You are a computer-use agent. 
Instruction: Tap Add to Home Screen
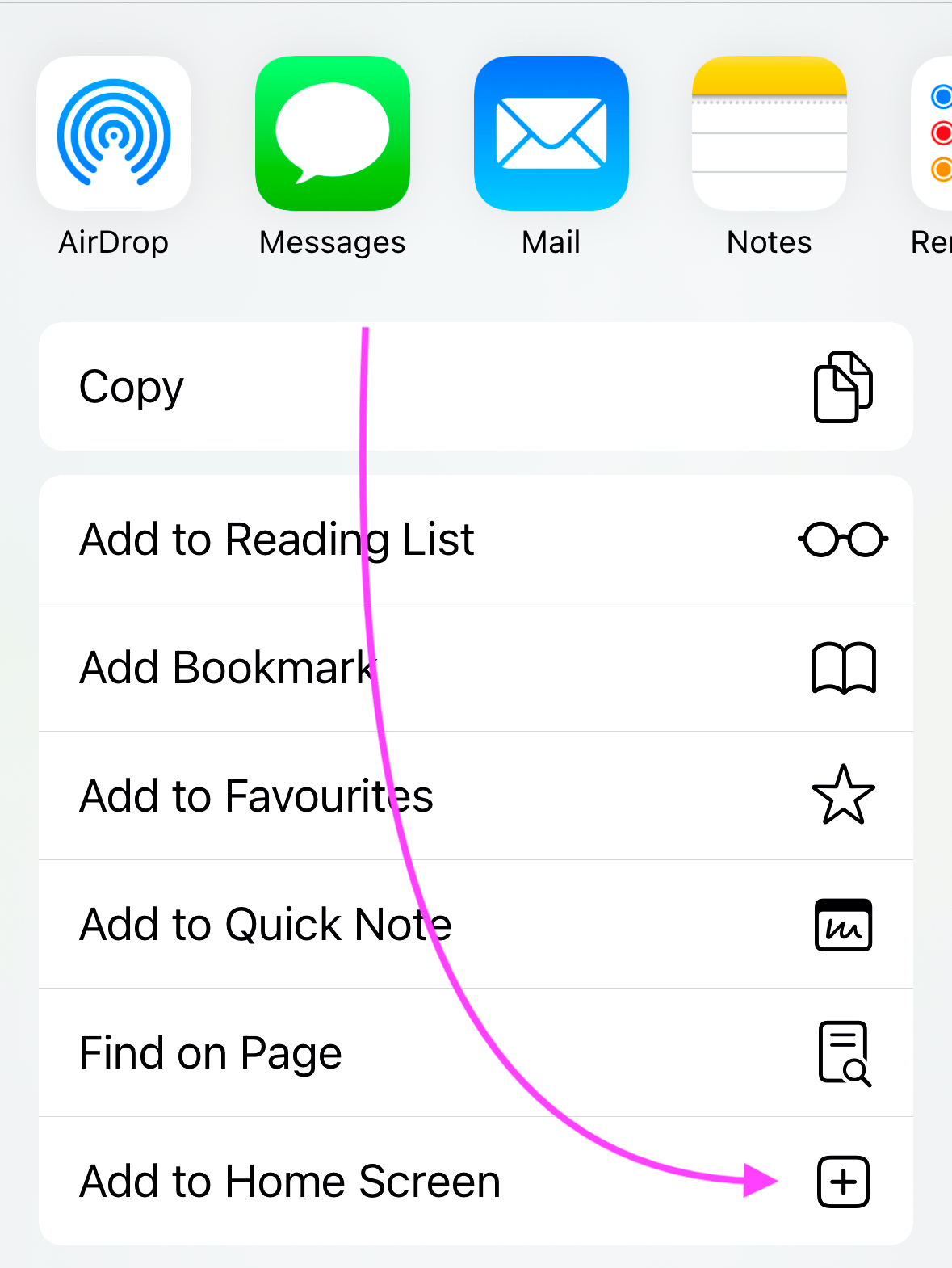coord(476,1182)
